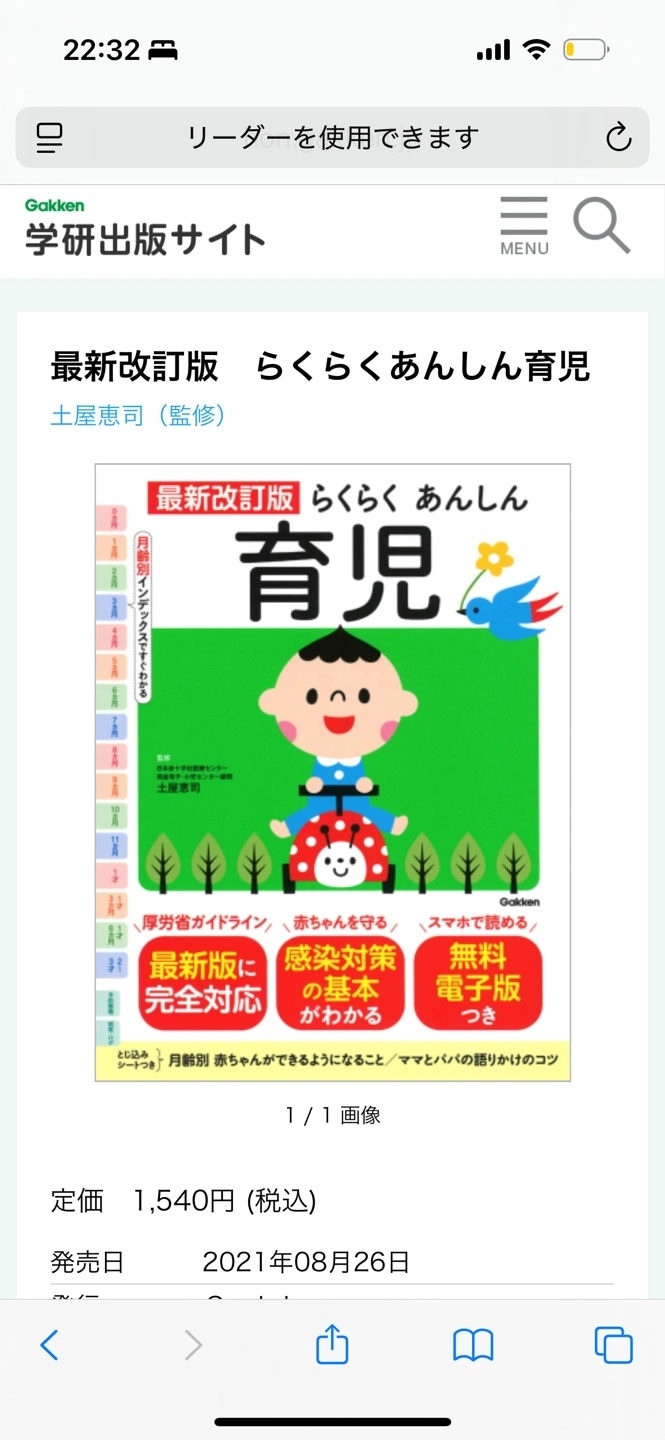
Task: Show all open tabs
Action: point(613,1345)
